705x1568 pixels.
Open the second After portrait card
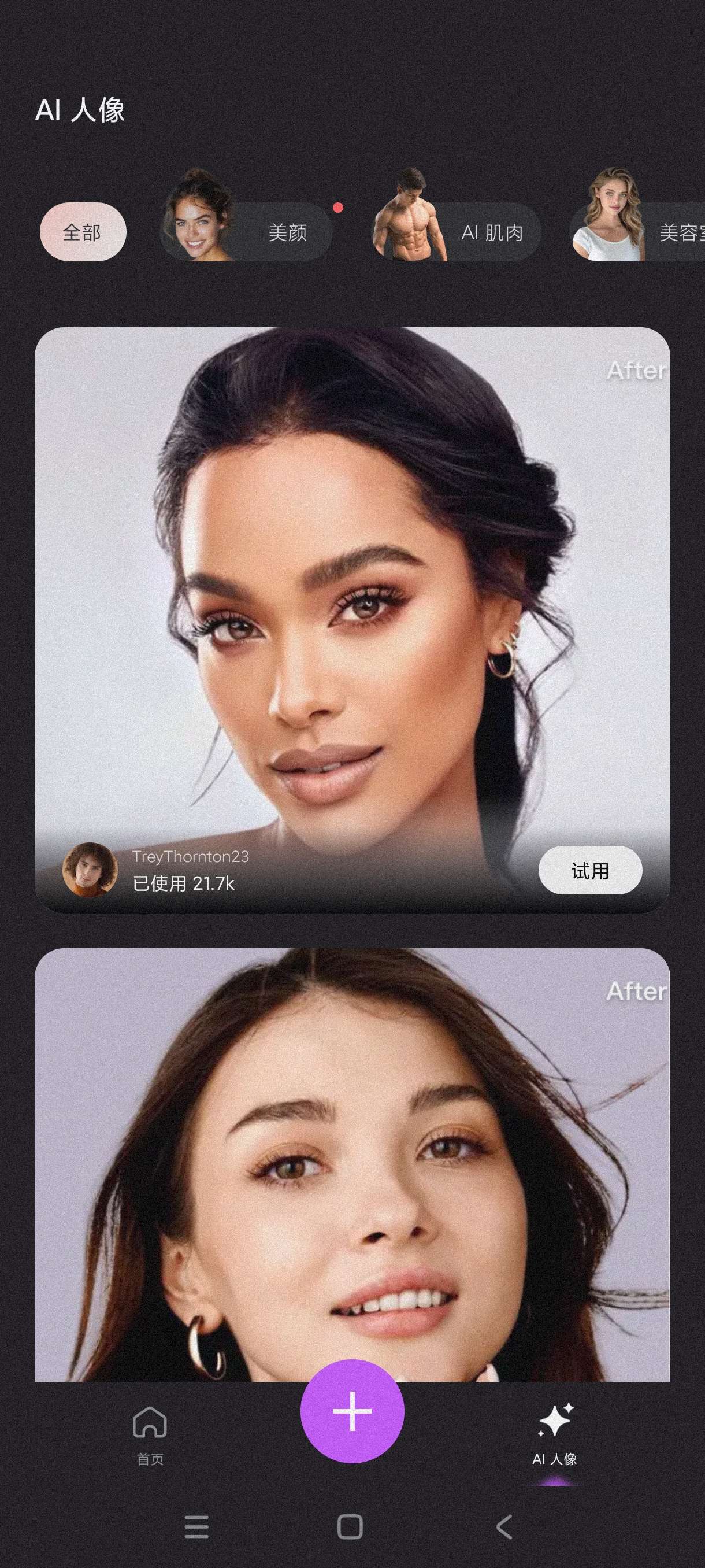tap(351, 1156)
